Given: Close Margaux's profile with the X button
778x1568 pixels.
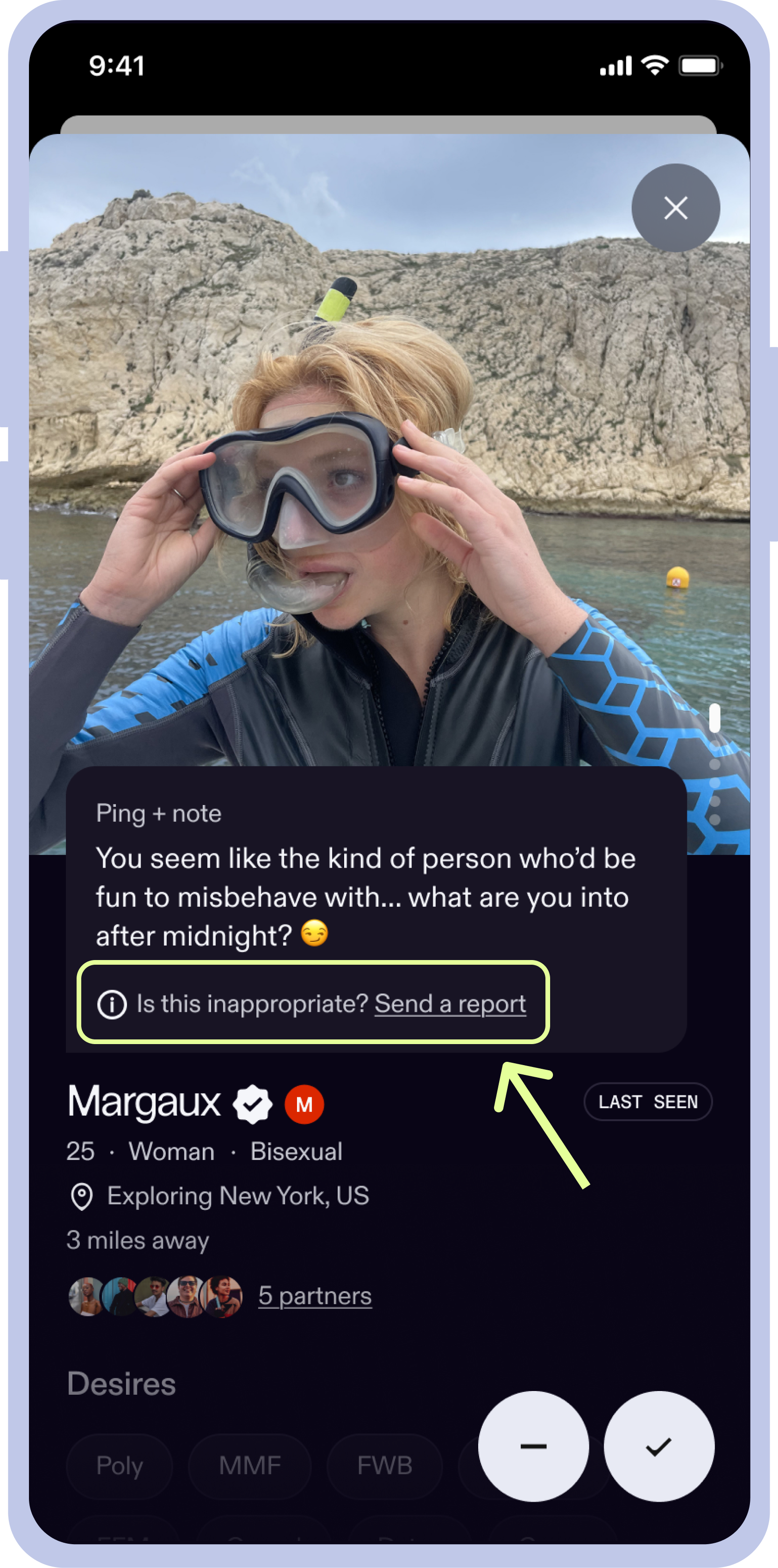Looking at the screenshot, I should click(675, 208).
